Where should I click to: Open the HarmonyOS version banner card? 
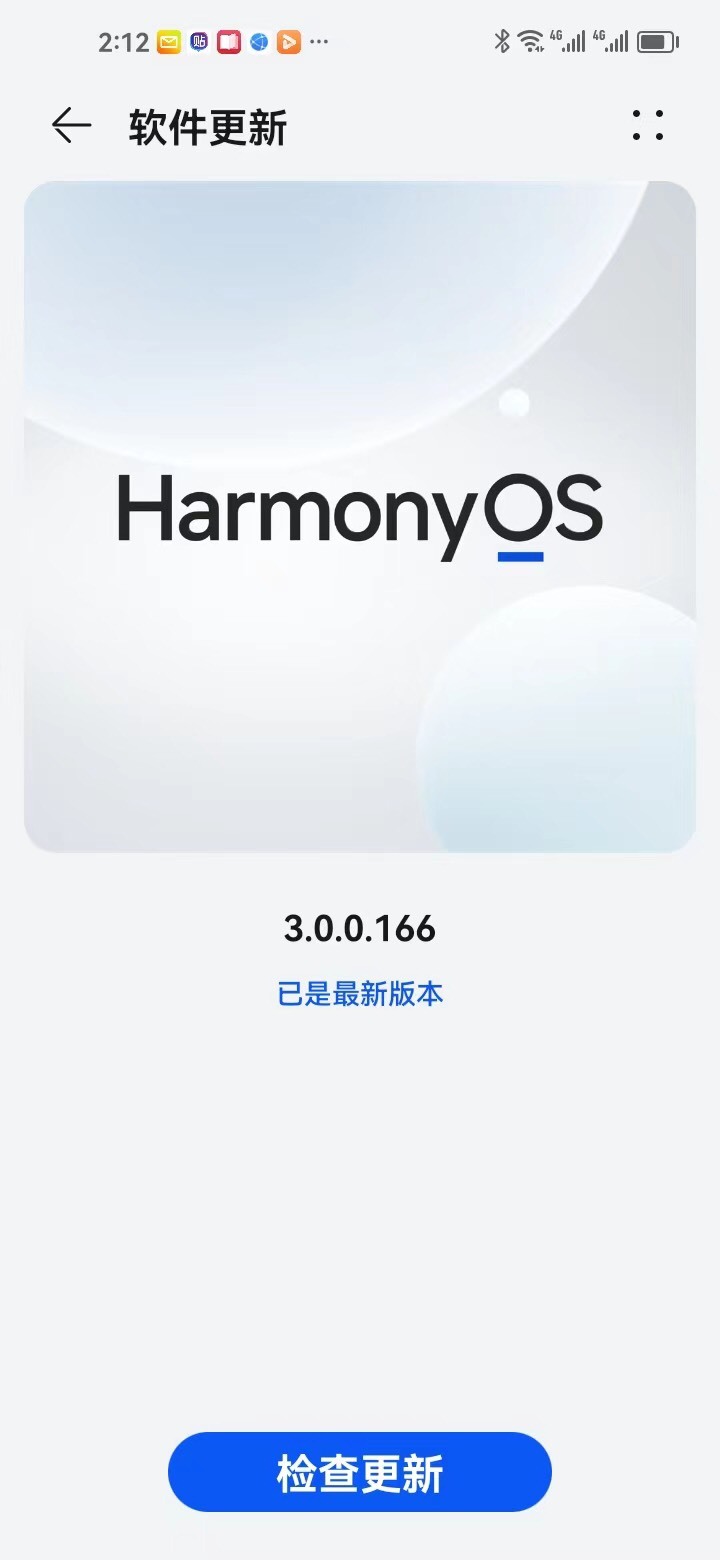tap(360, 517)
